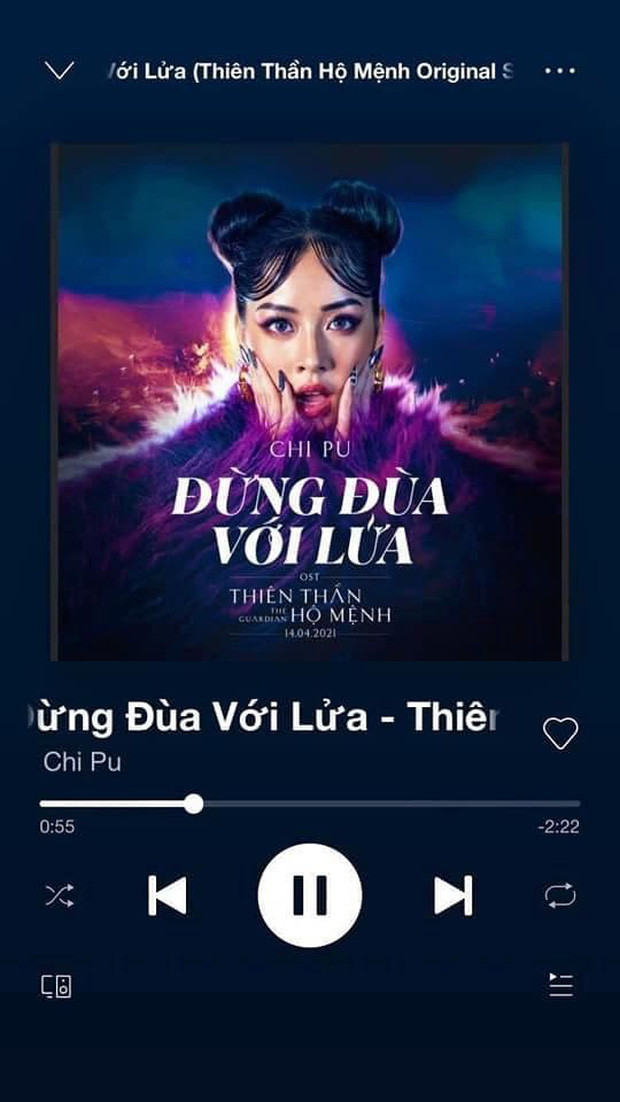
Task: Open the connect to device picker
Action: tap(56, 986)
